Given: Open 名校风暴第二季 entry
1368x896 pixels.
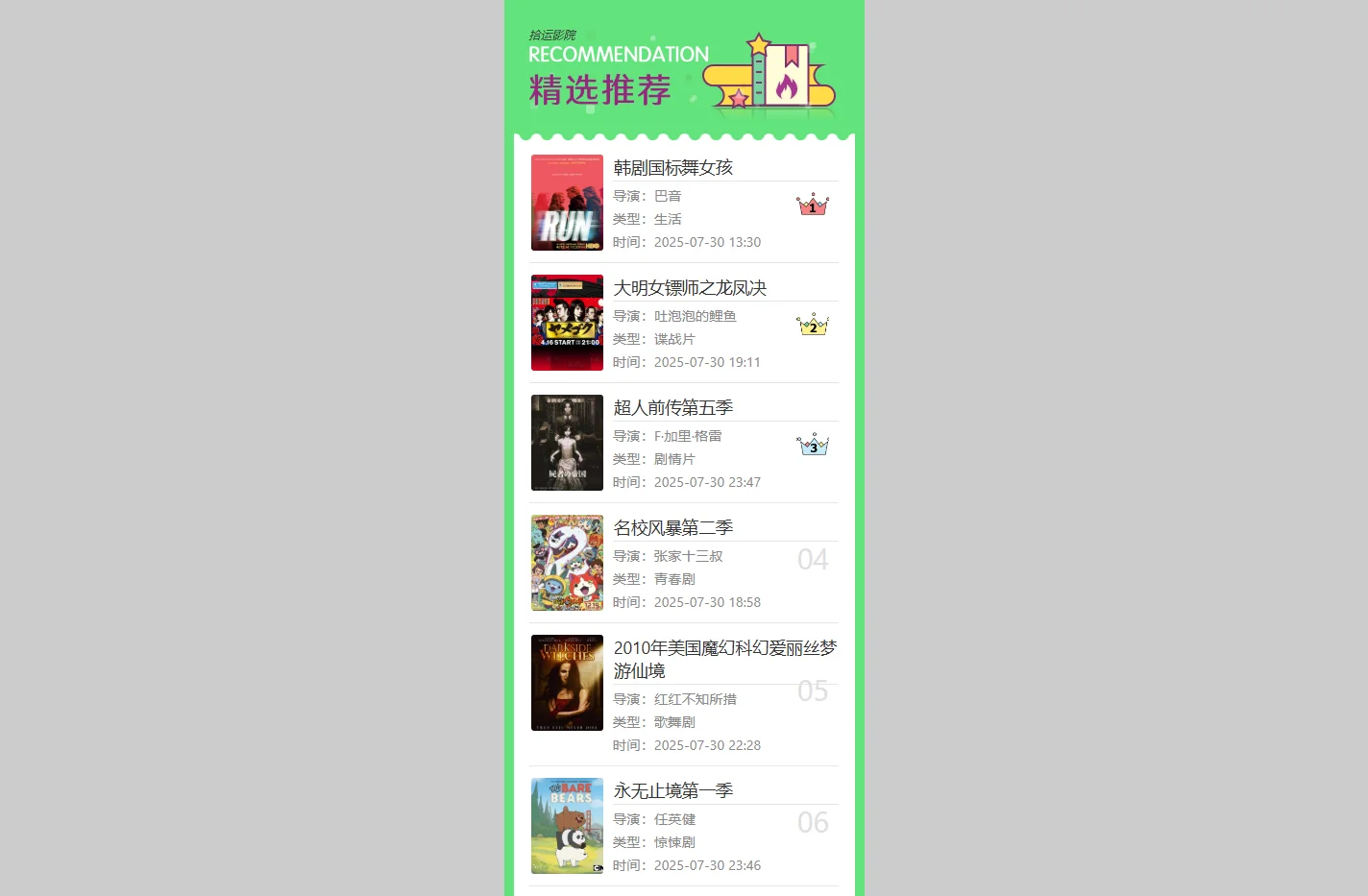Looking at the screenshot, I should 672,528.
